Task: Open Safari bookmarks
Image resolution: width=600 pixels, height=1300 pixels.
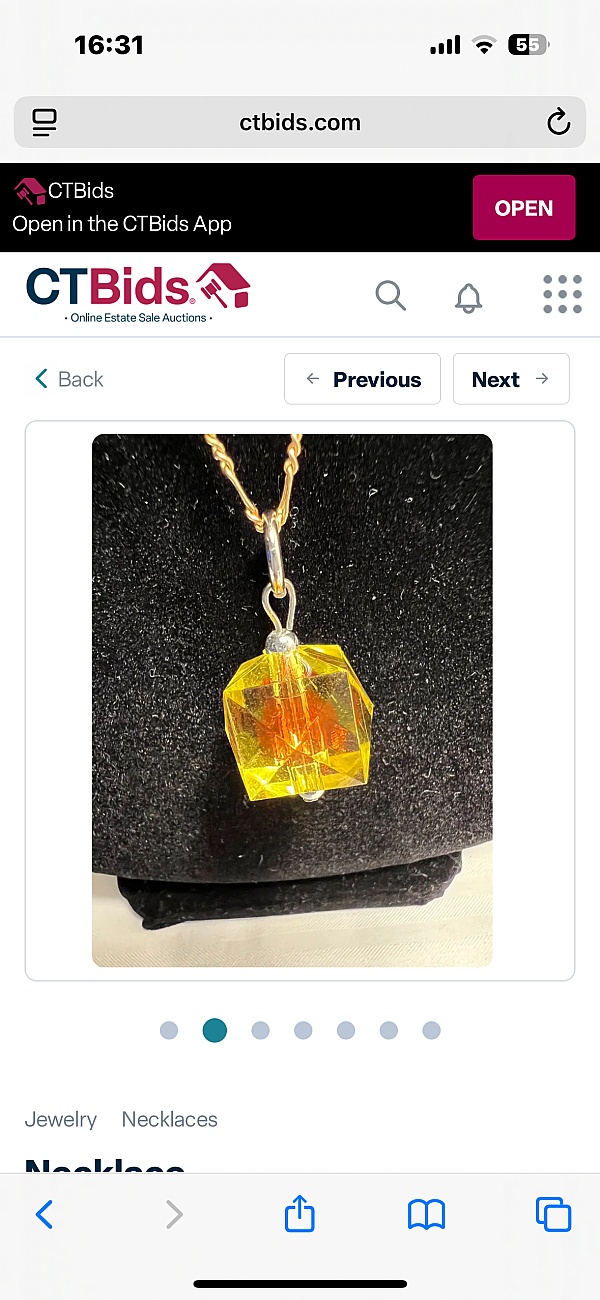Action: 427,1214
